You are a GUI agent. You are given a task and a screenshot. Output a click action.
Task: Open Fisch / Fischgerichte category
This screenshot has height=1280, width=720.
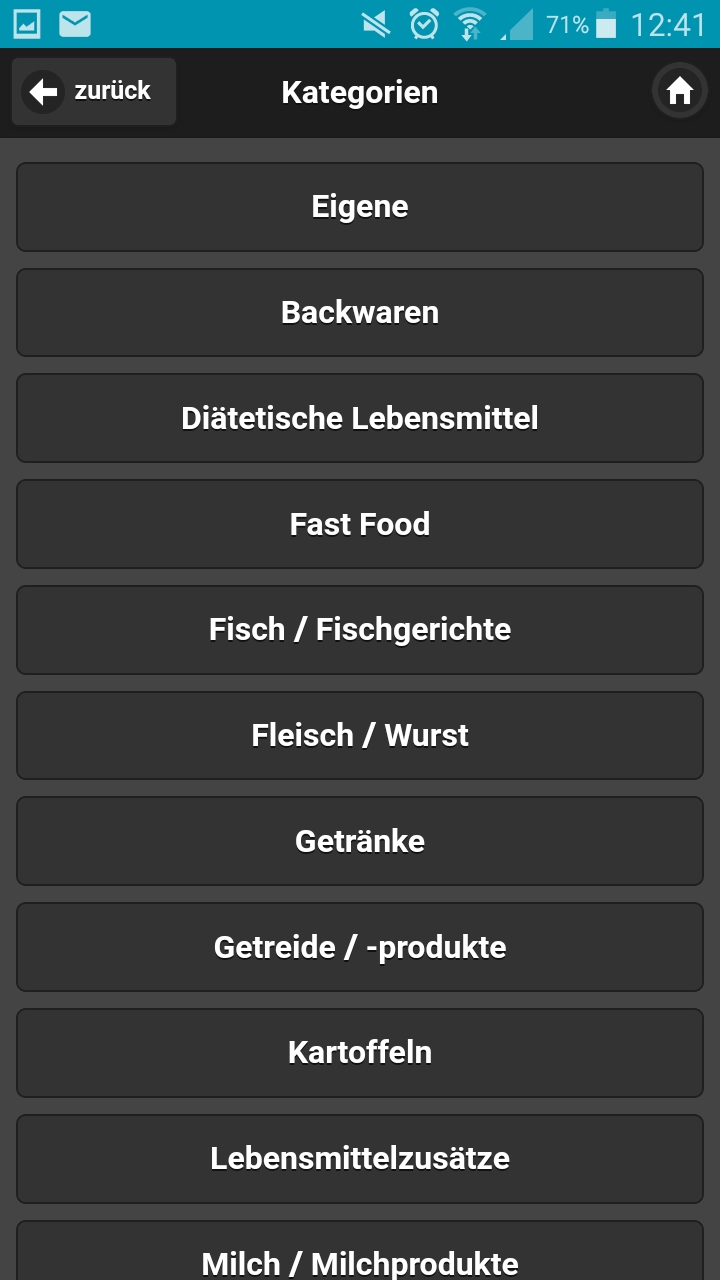360,630
